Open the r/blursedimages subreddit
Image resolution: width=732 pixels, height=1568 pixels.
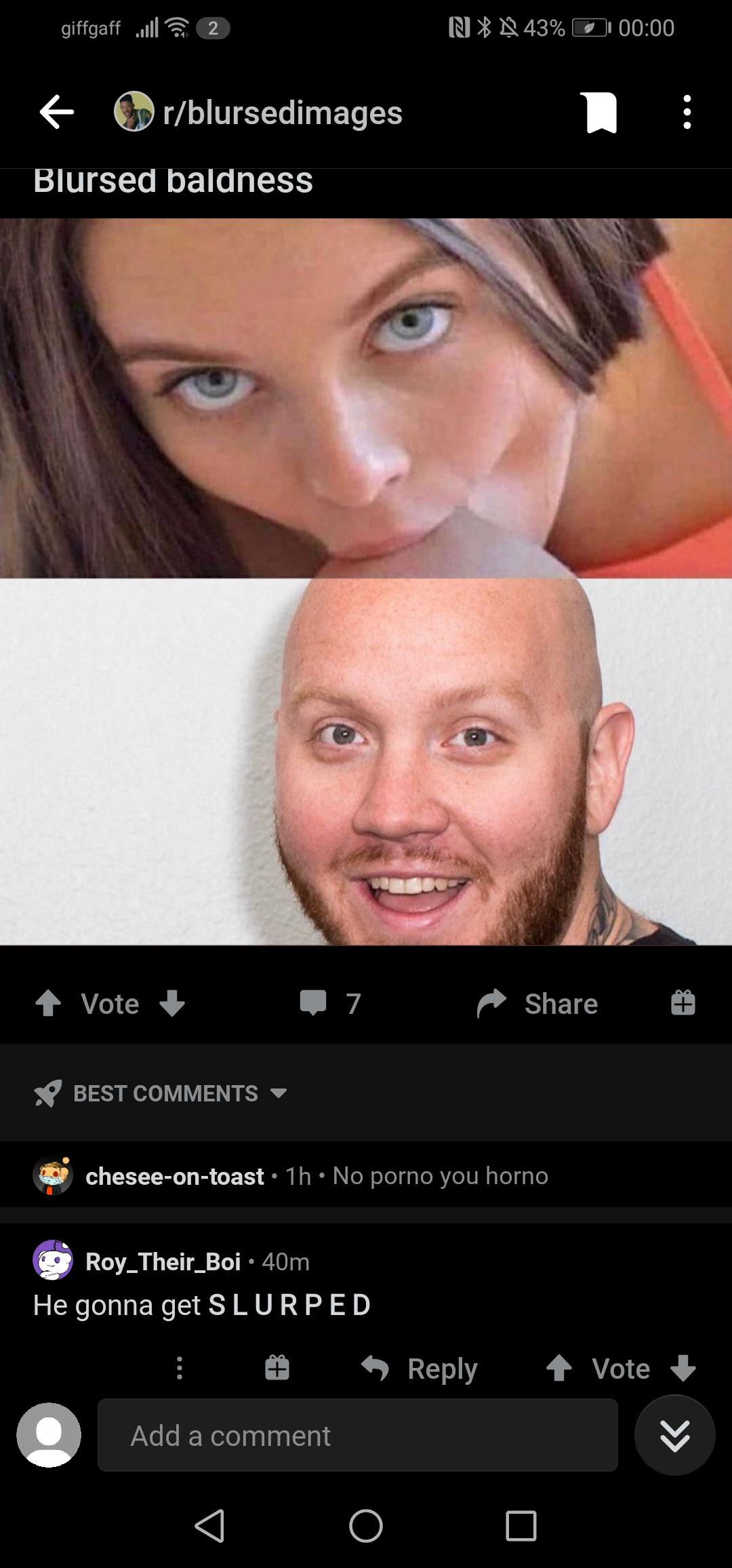pos(281,113)
